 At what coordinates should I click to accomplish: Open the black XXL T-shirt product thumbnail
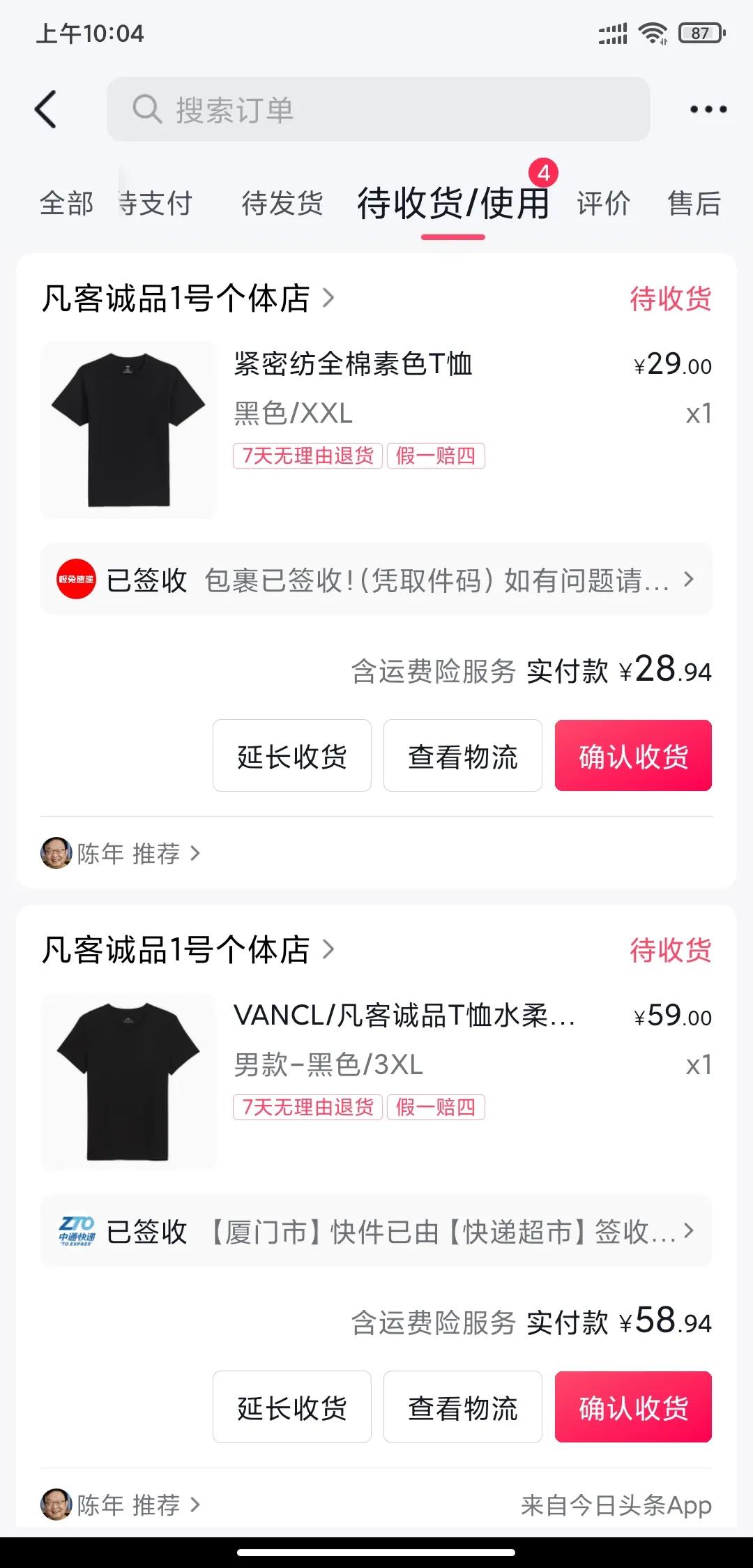(x=130, y=430)
